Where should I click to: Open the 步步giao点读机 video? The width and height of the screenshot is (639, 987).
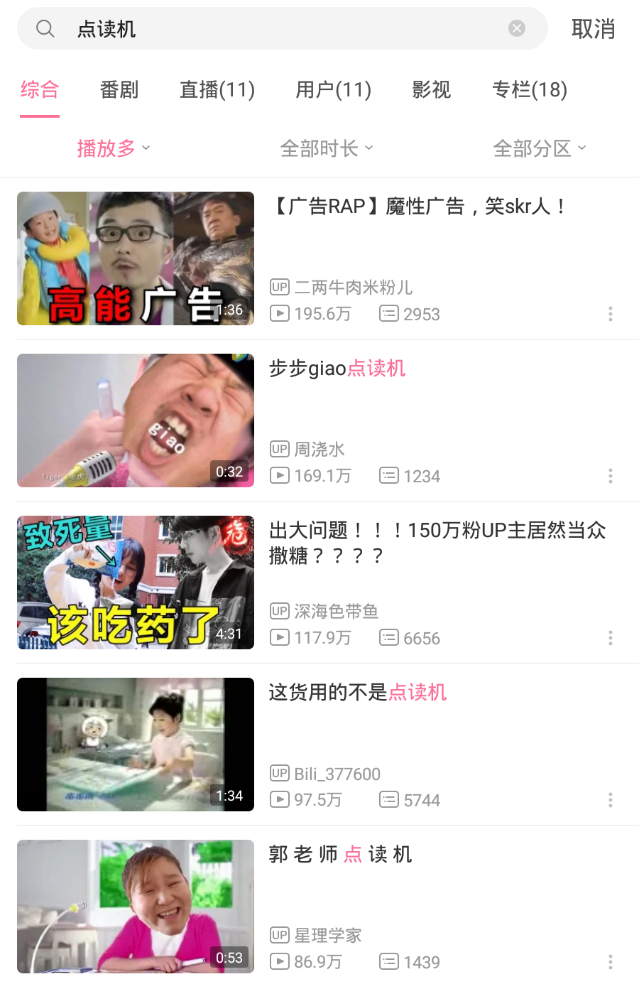click(337, 368)
